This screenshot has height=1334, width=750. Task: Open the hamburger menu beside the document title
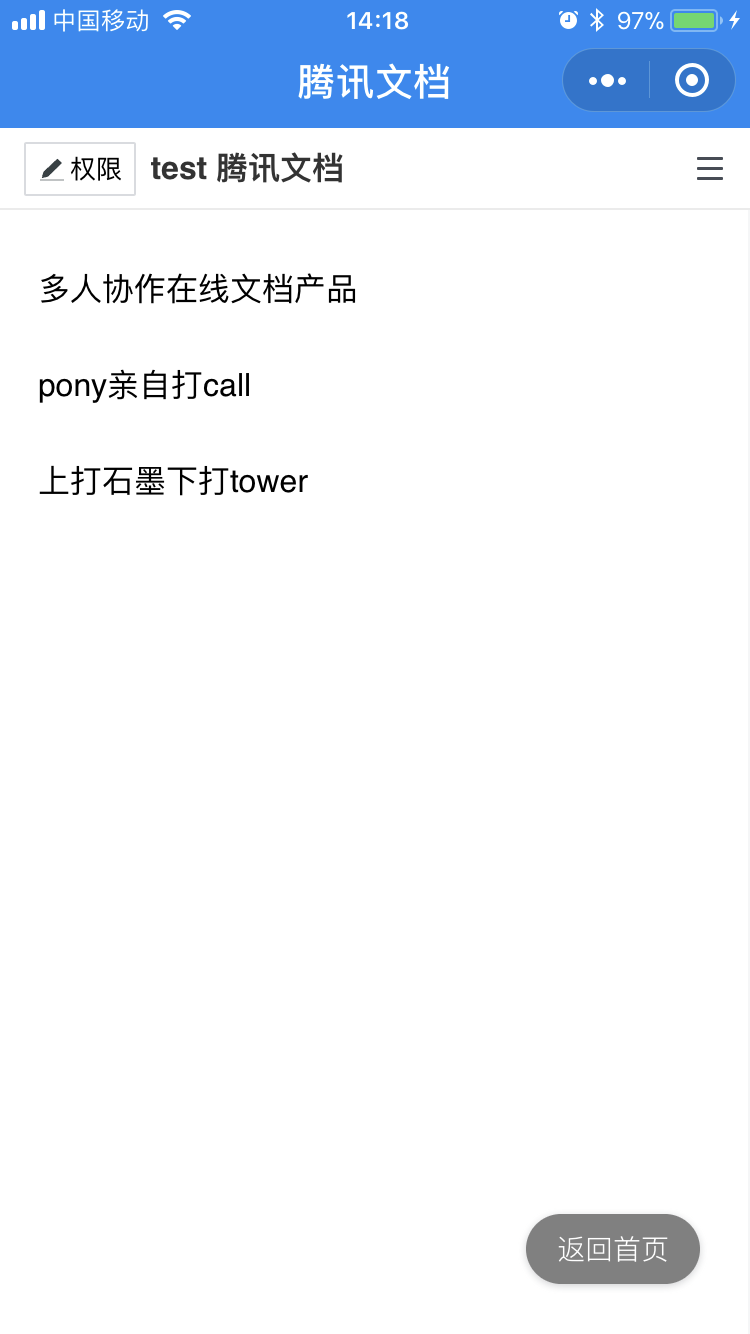[x=710, y=169]
